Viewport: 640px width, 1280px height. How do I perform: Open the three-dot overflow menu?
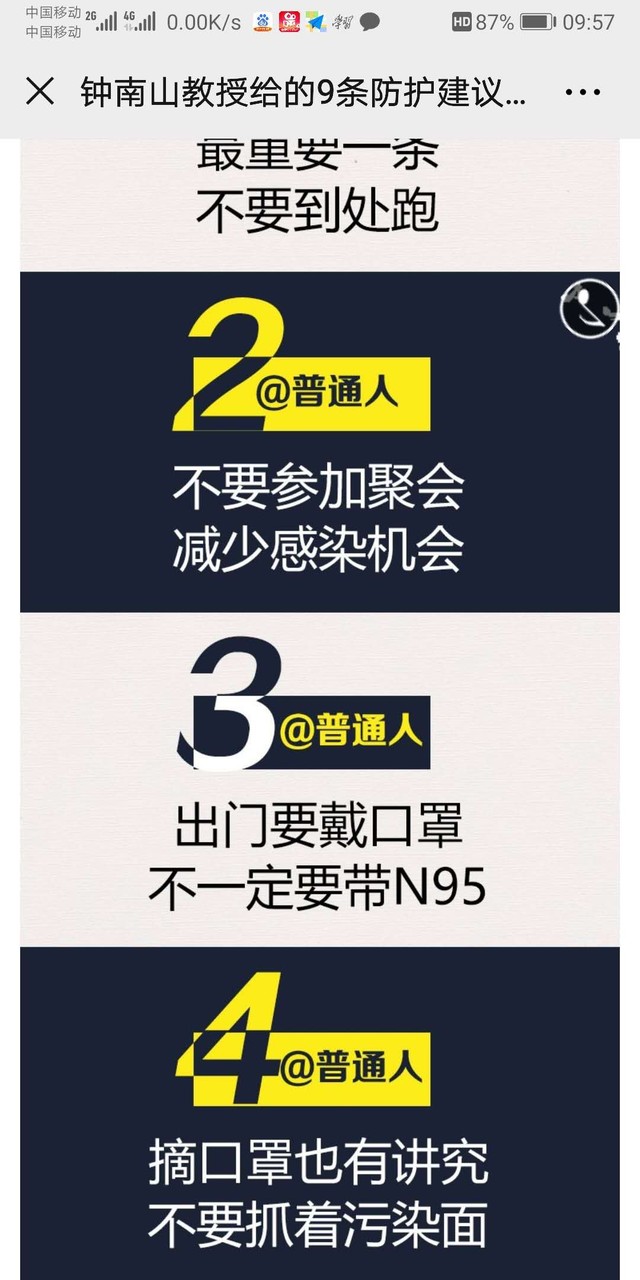pyautogui.click(x=583, y=93)
